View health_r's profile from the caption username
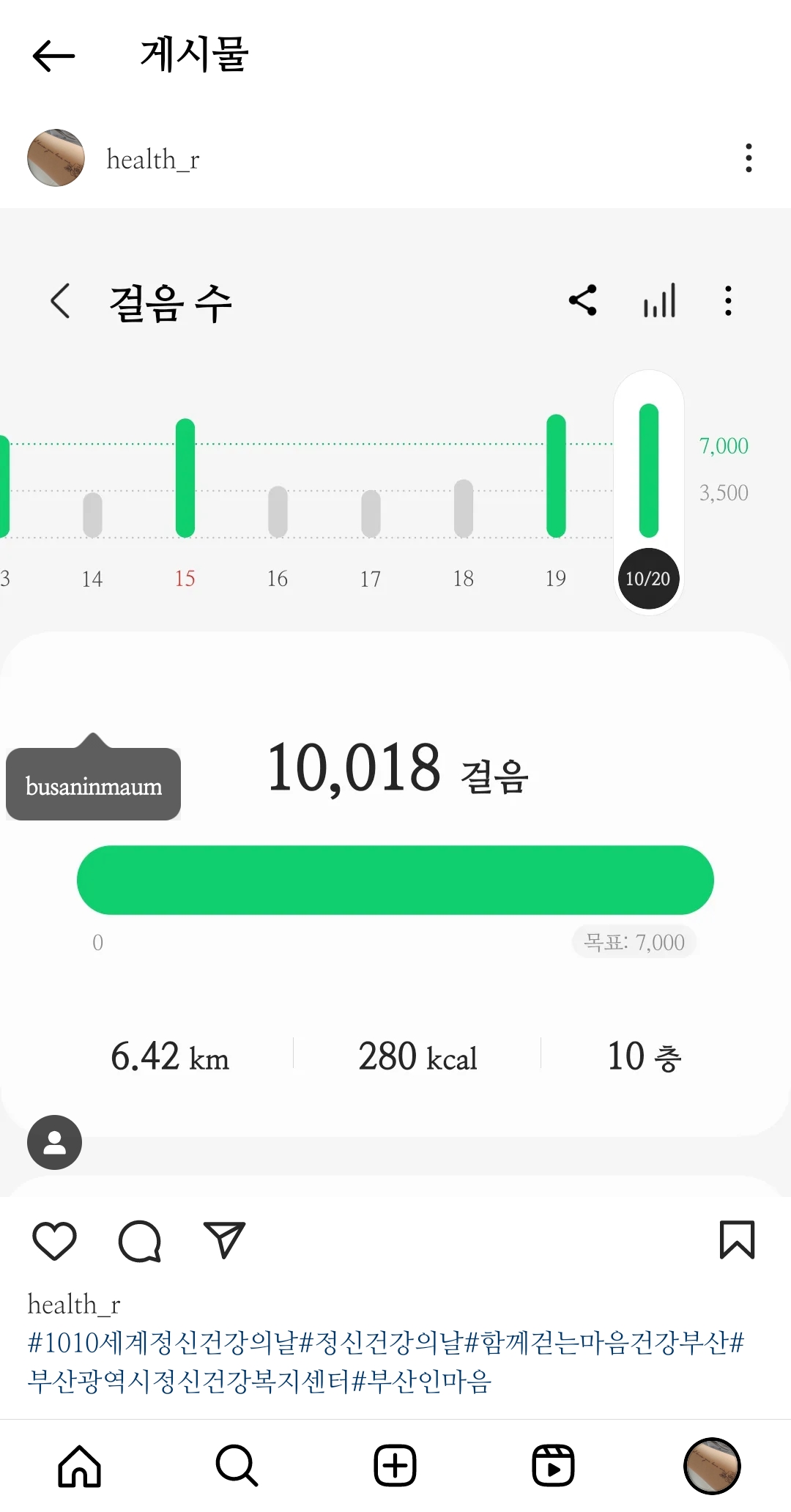The width and height of the screenshot is (791, 1512). coord(73,1305)
